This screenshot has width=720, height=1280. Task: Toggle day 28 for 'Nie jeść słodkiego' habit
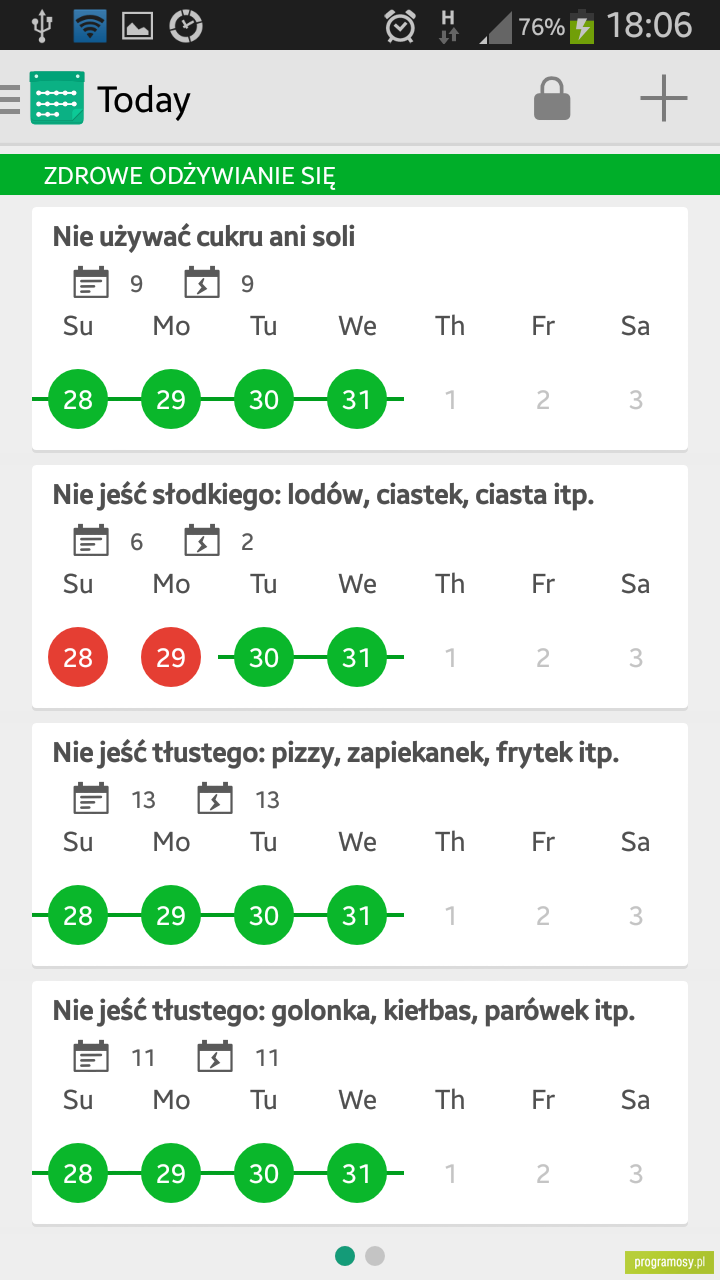click(x=78, y=658)
